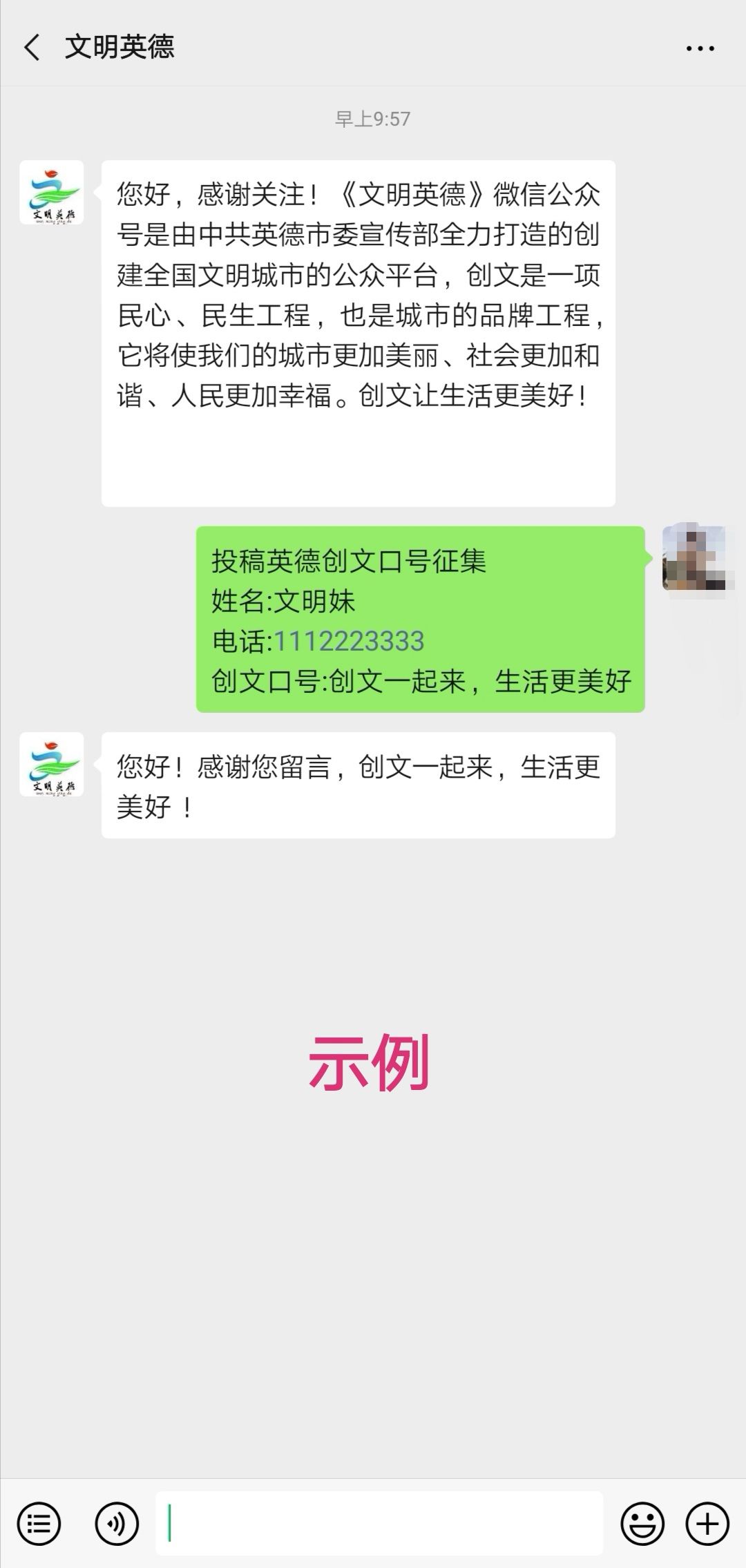Open the plus attachment options
746x1568 pixels.
tap(707, 1523)
